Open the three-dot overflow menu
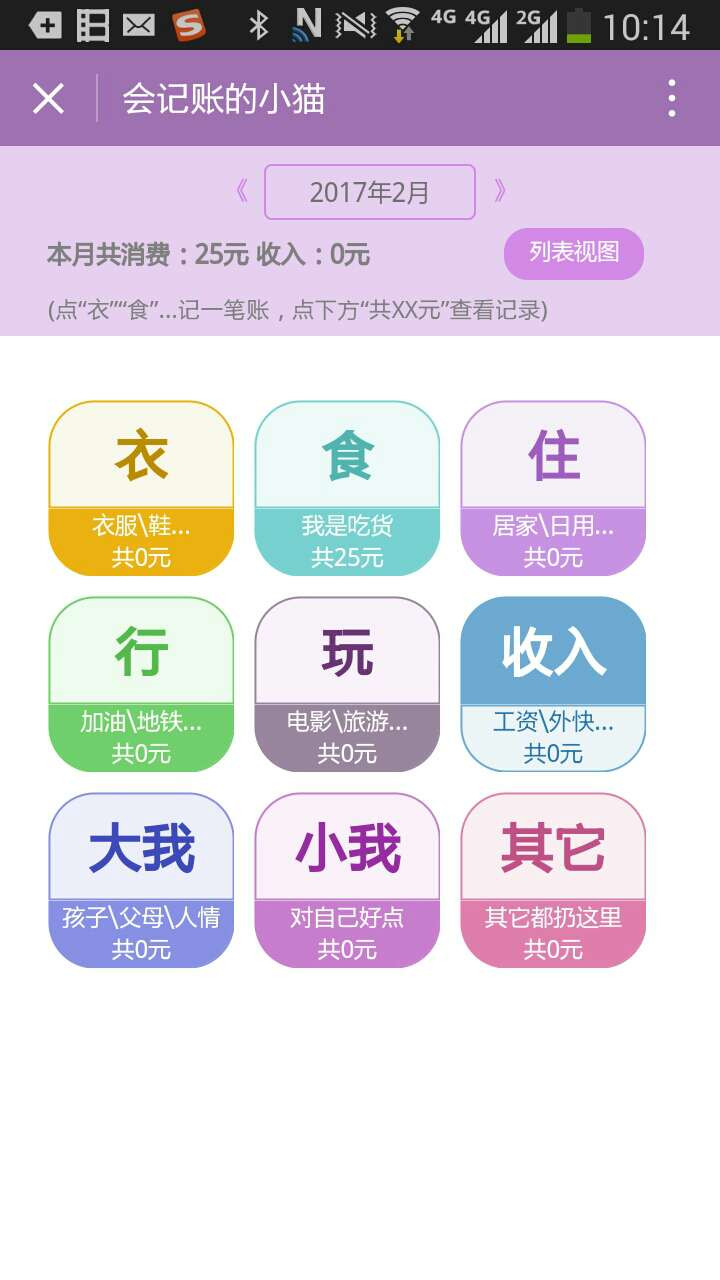720x1280 pixels. point(671,99)
